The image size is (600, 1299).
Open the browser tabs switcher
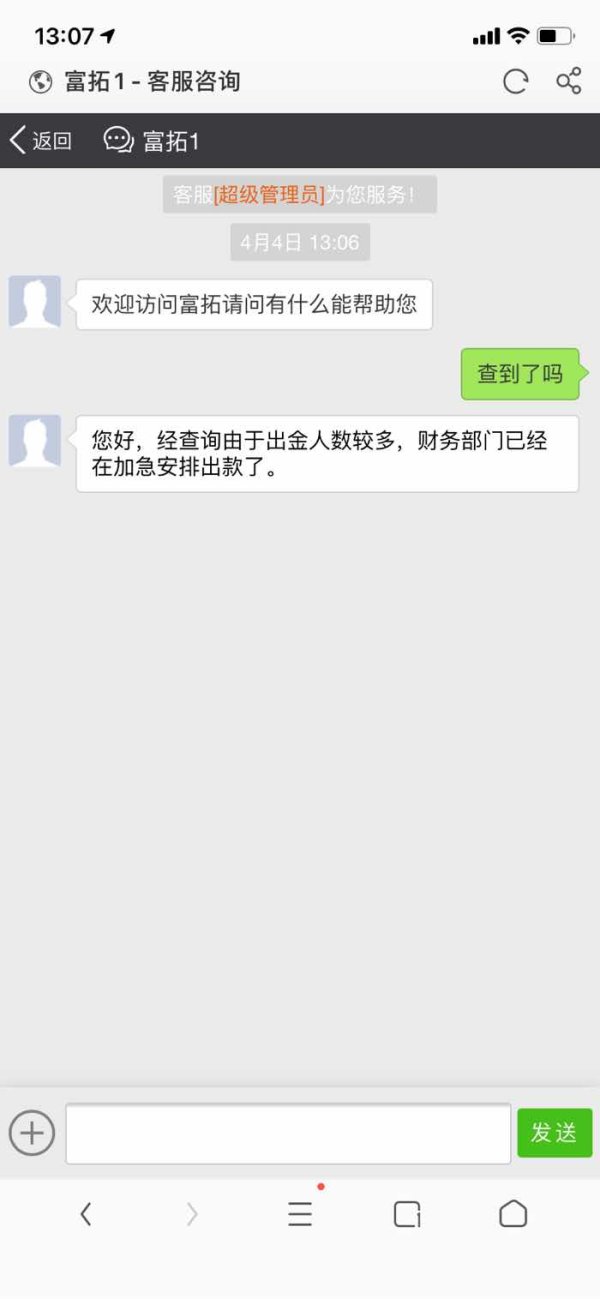click(407, 1214)
